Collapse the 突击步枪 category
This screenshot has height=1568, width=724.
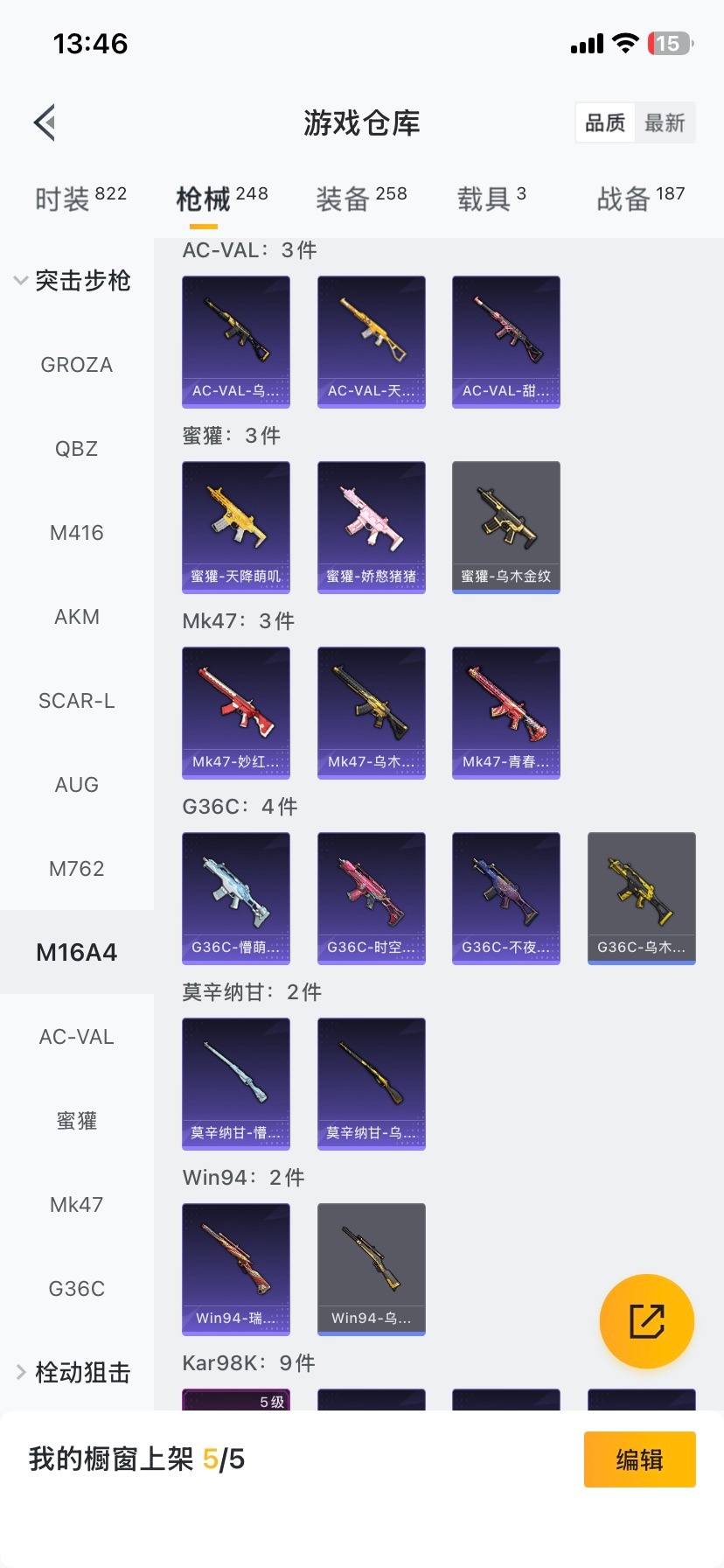point(76,281)
